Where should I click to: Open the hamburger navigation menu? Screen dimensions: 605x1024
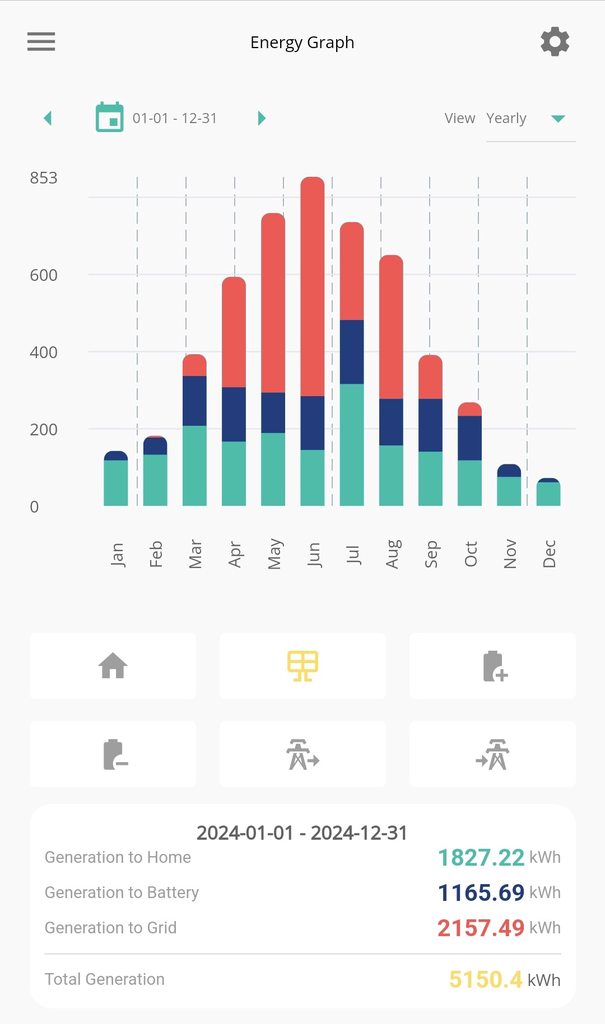(x=41, y=42)
